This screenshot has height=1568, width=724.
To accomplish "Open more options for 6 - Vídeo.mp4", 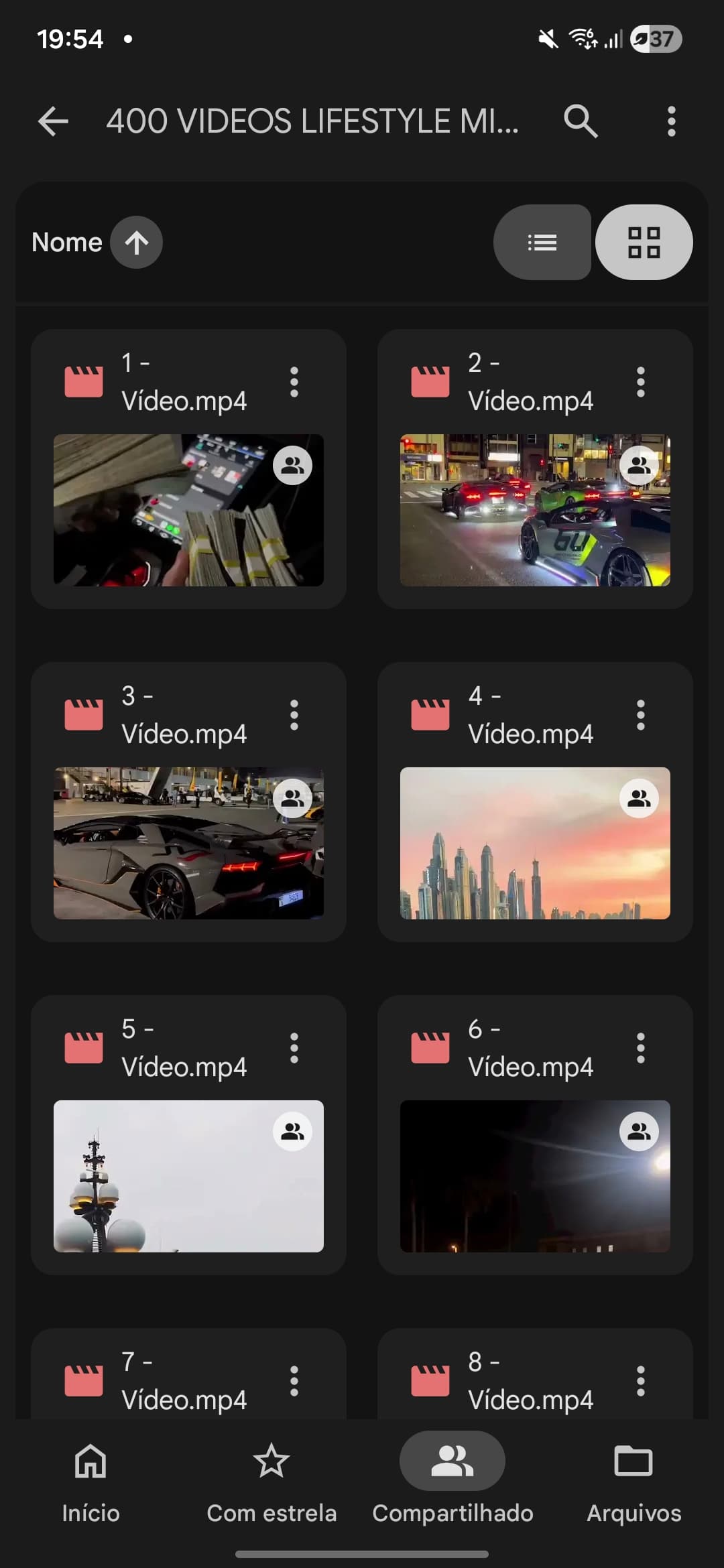I will click(641, 1048).
